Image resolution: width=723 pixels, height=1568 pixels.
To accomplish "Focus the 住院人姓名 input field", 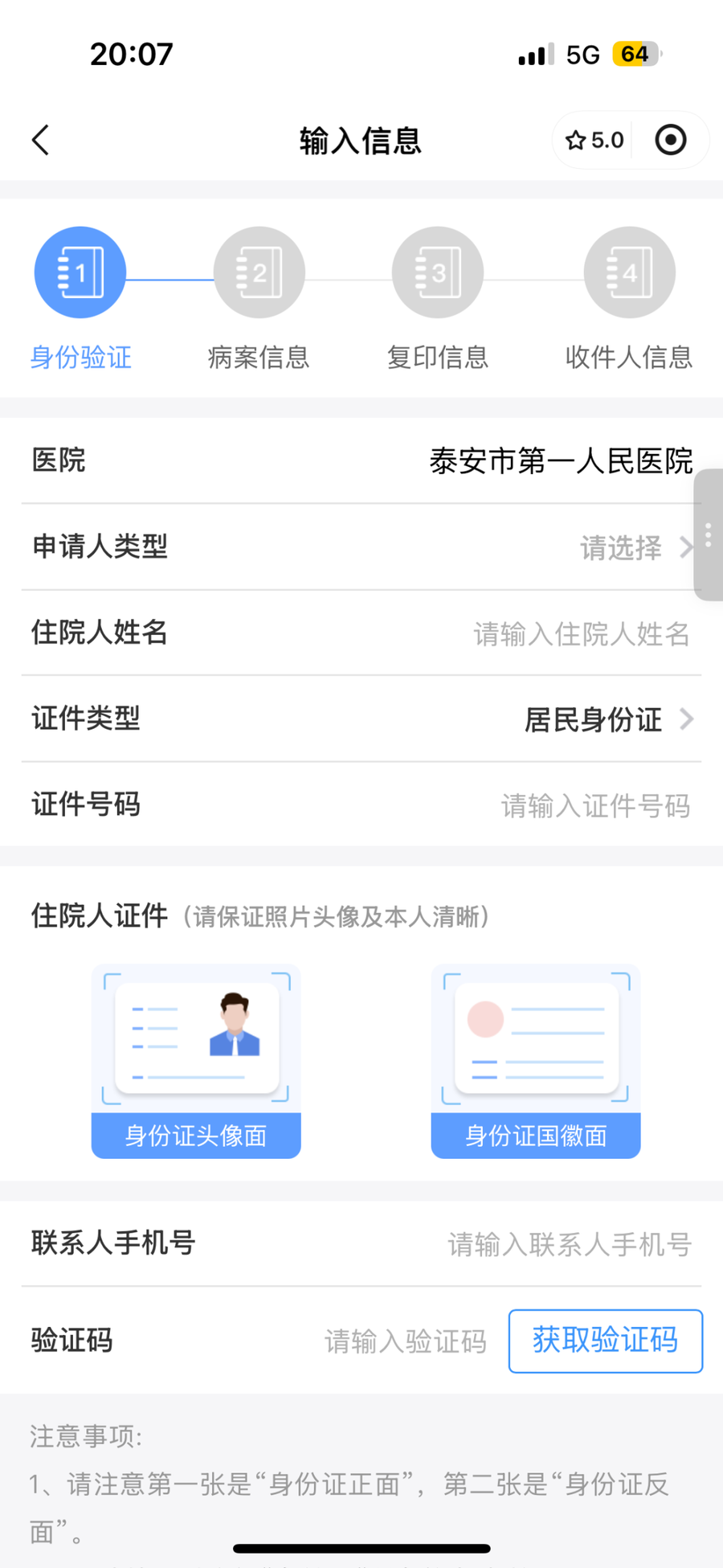I will 581,634.
